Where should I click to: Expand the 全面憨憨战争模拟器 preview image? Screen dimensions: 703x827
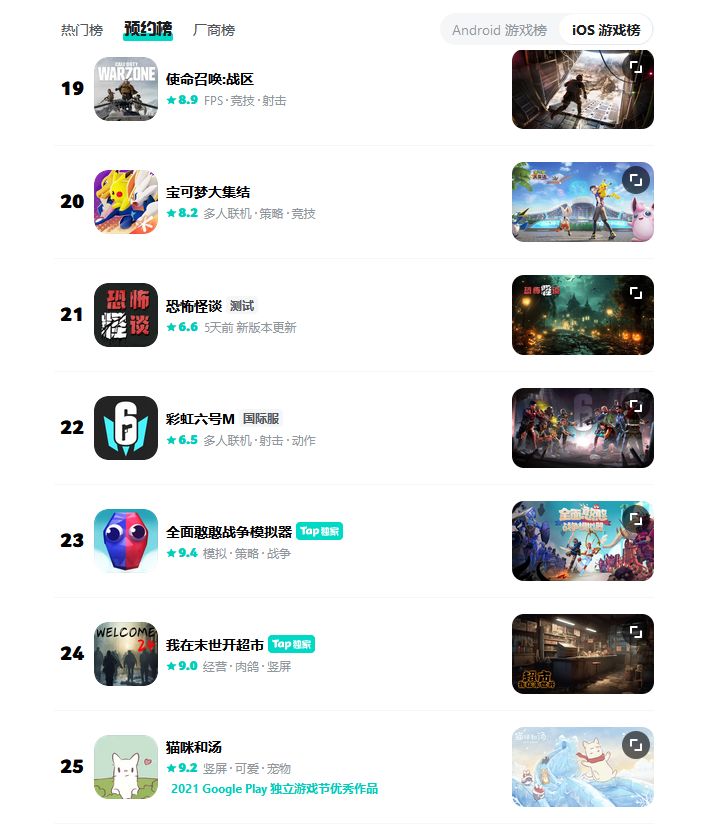pos(635,519)
